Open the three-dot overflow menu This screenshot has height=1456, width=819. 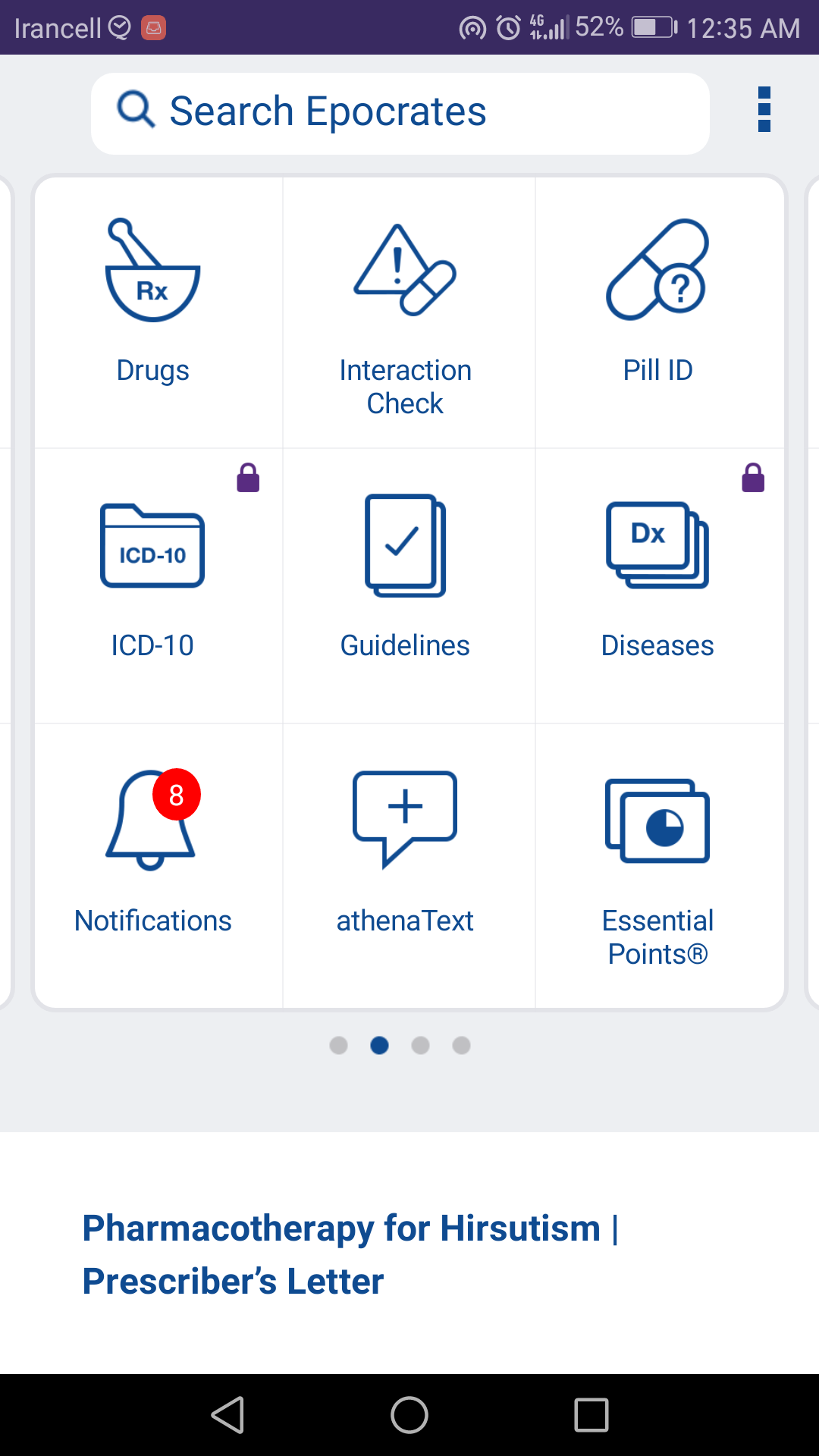click(x=764, y=109)
